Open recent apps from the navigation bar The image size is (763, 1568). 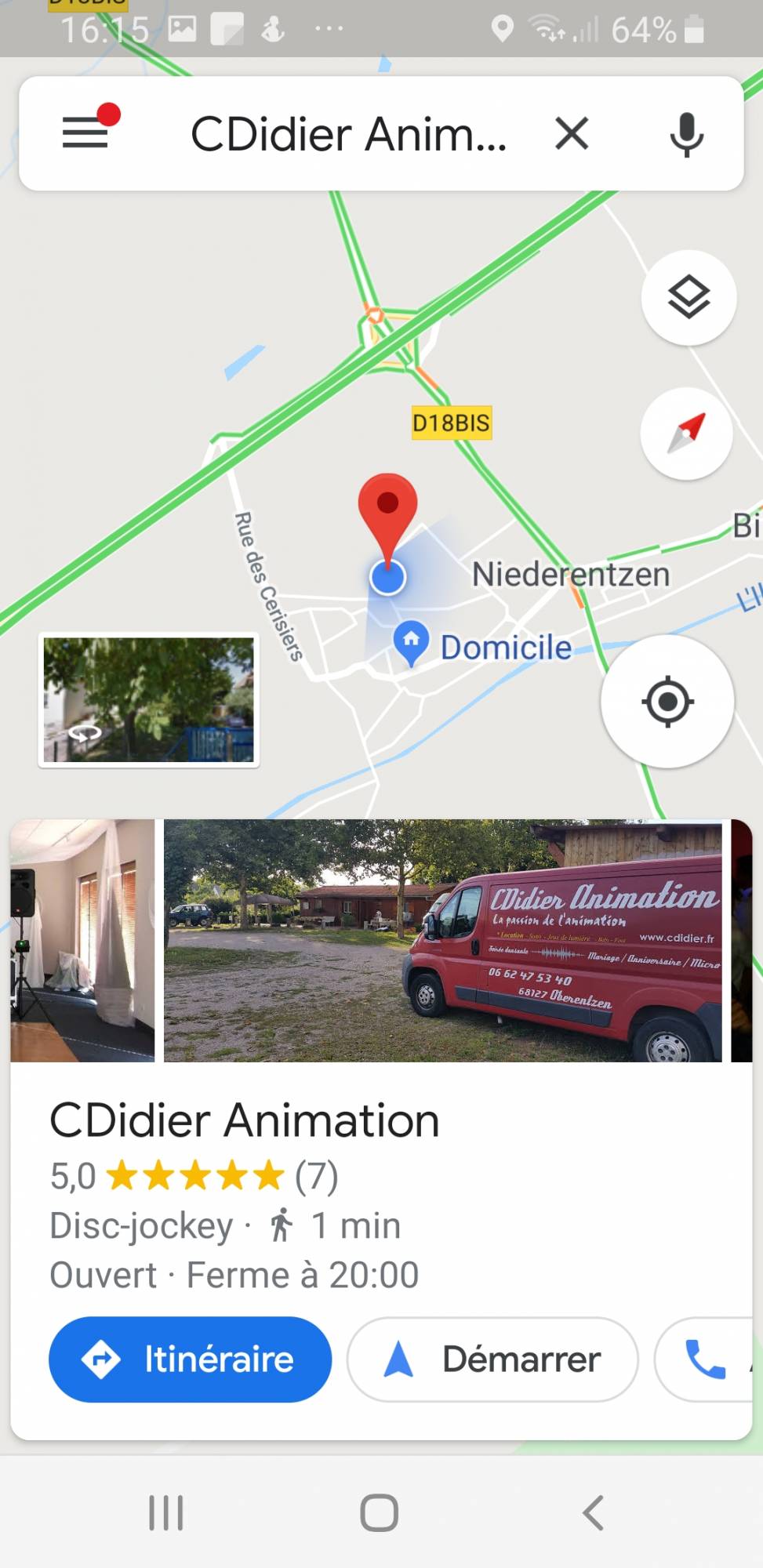coord(165,1514)
